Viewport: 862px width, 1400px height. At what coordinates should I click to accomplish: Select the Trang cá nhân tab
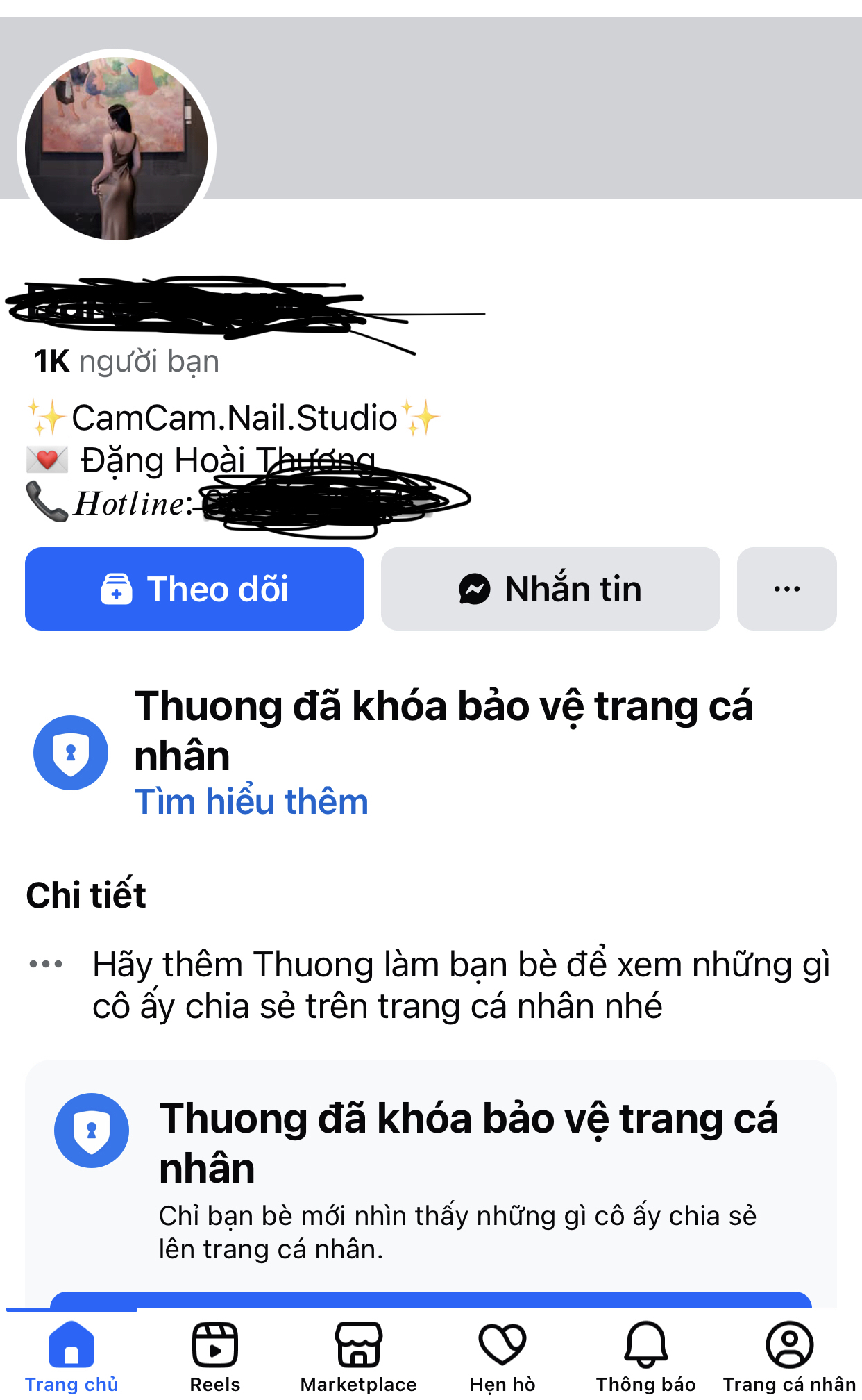pos(789,1357)
